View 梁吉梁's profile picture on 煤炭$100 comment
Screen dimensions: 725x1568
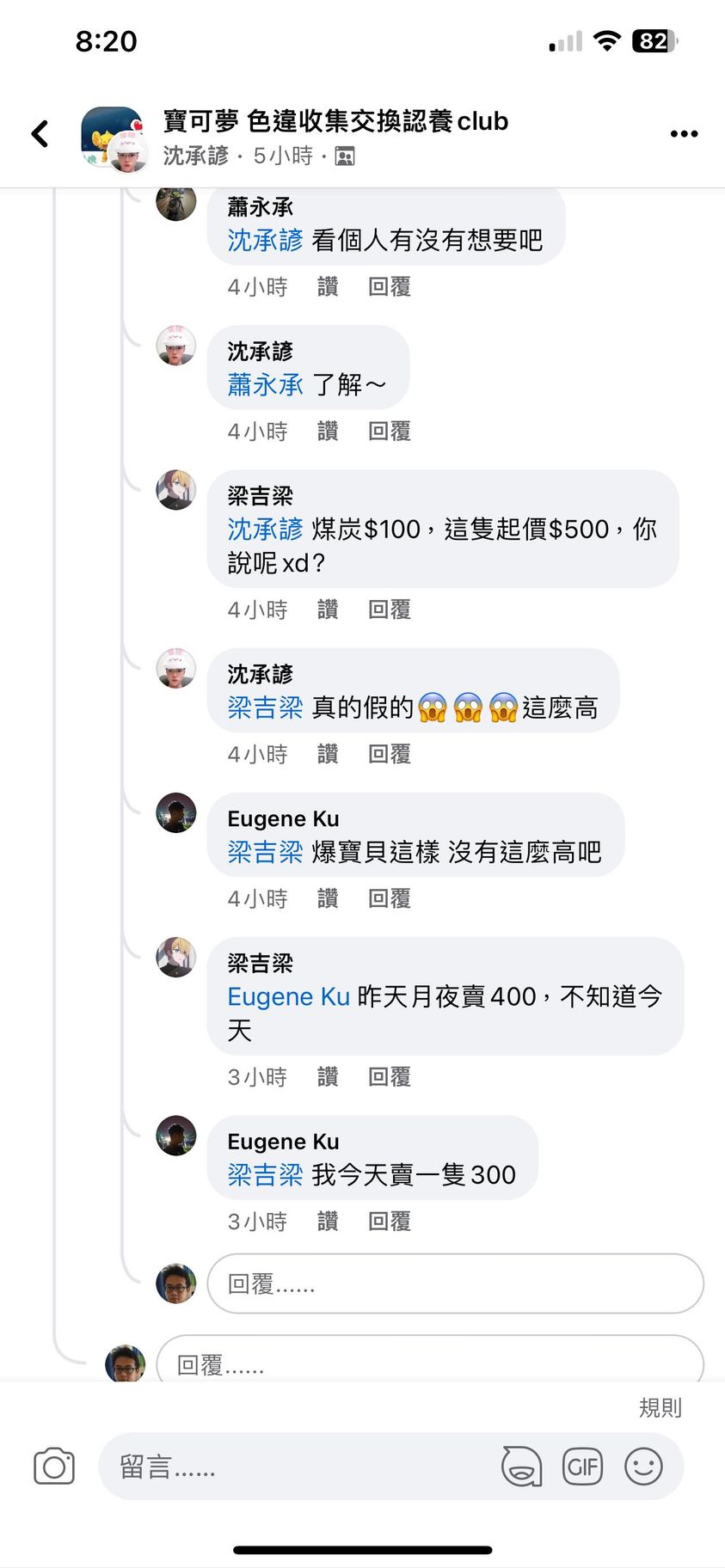coord(176,491)
